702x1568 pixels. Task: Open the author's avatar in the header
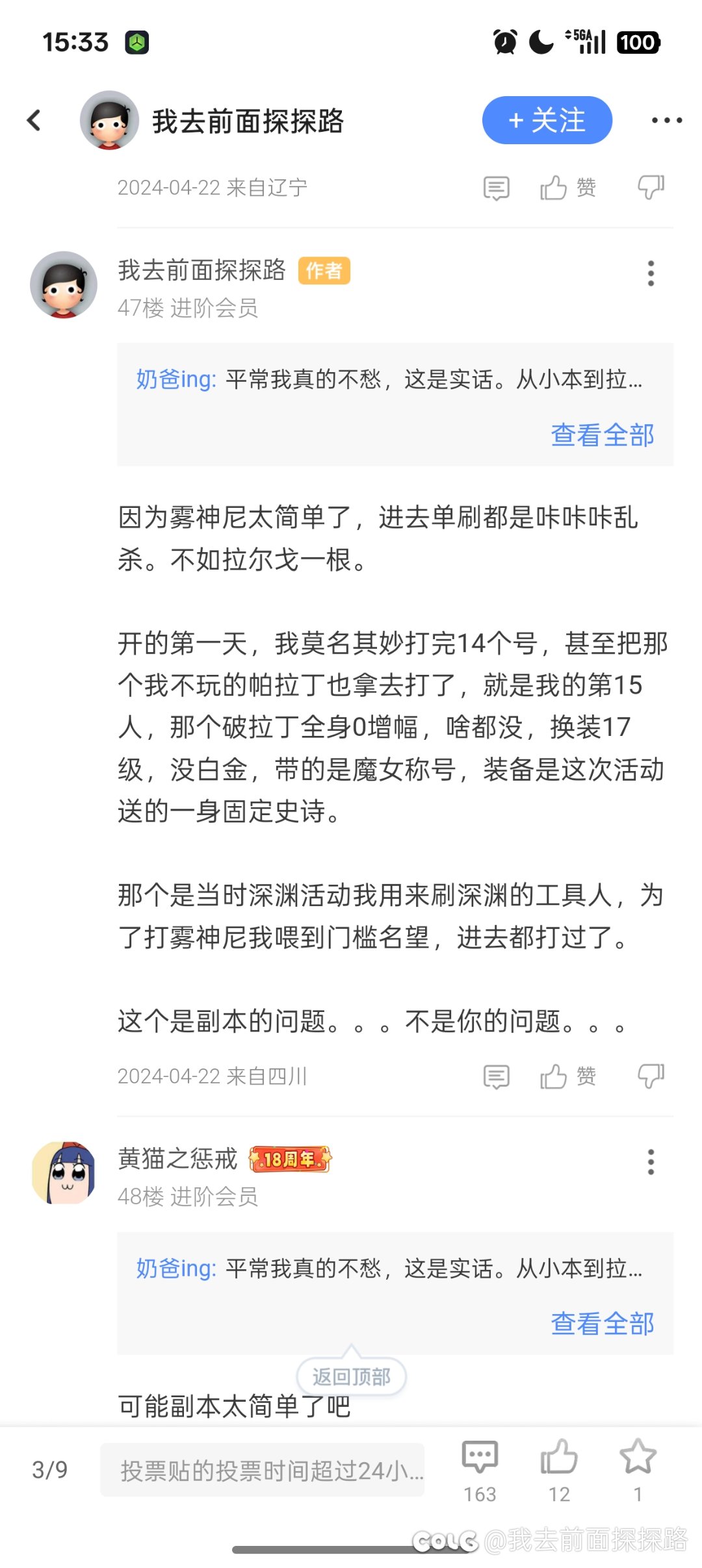click(109, 120)
